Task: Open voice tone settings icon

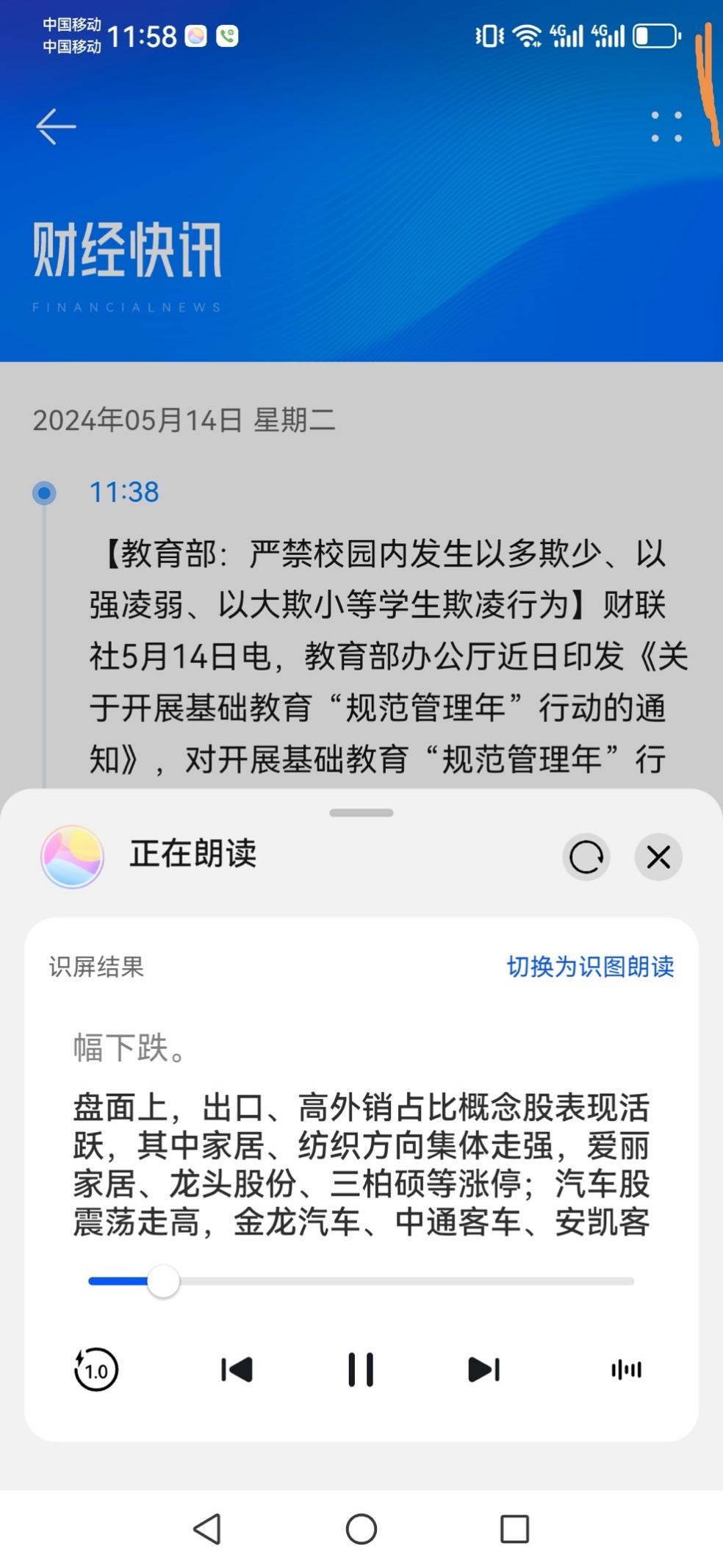Action: (626, 1370)
